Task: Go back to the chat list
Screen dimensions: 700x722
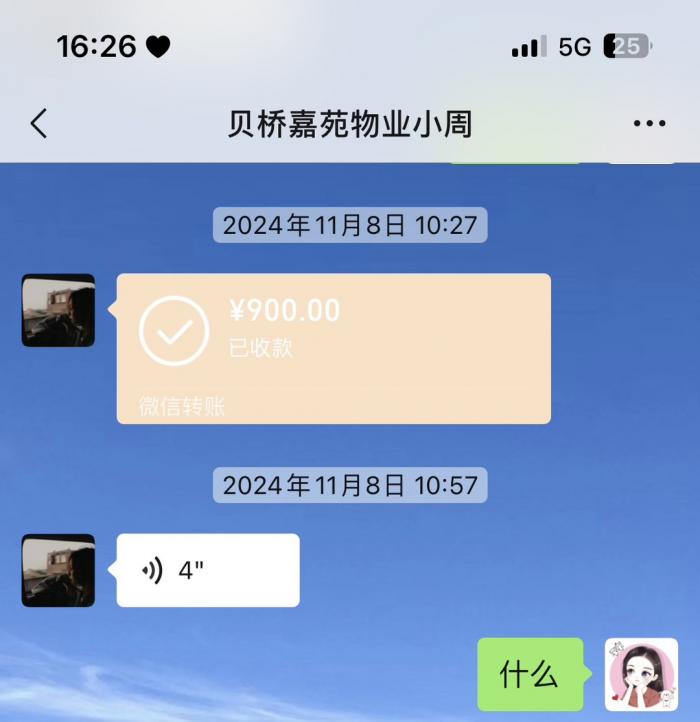Action: point(39,124)
